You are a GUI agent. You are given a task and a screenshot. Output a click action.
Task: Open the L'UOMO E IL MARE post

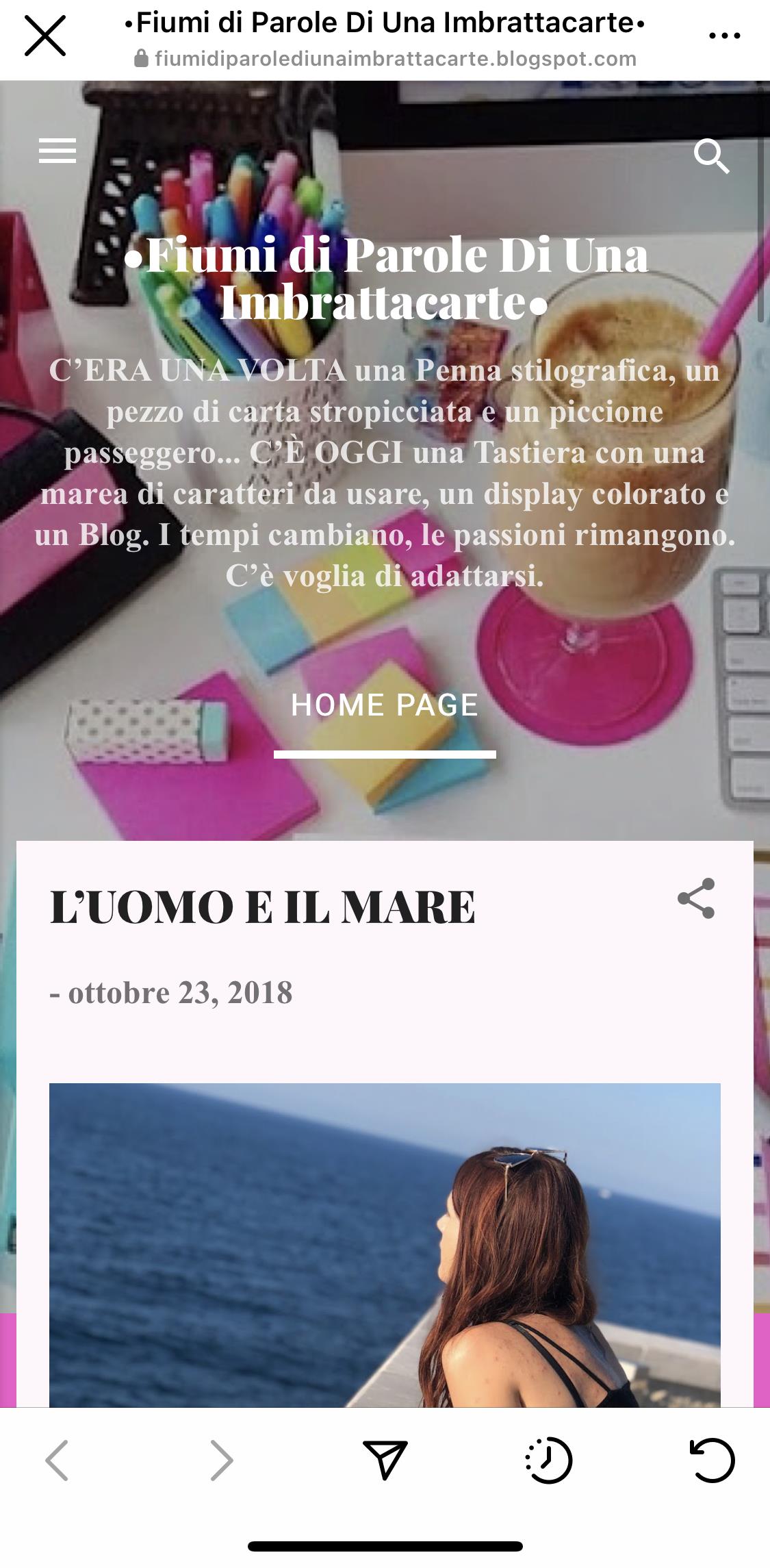[x=263, y=907]
